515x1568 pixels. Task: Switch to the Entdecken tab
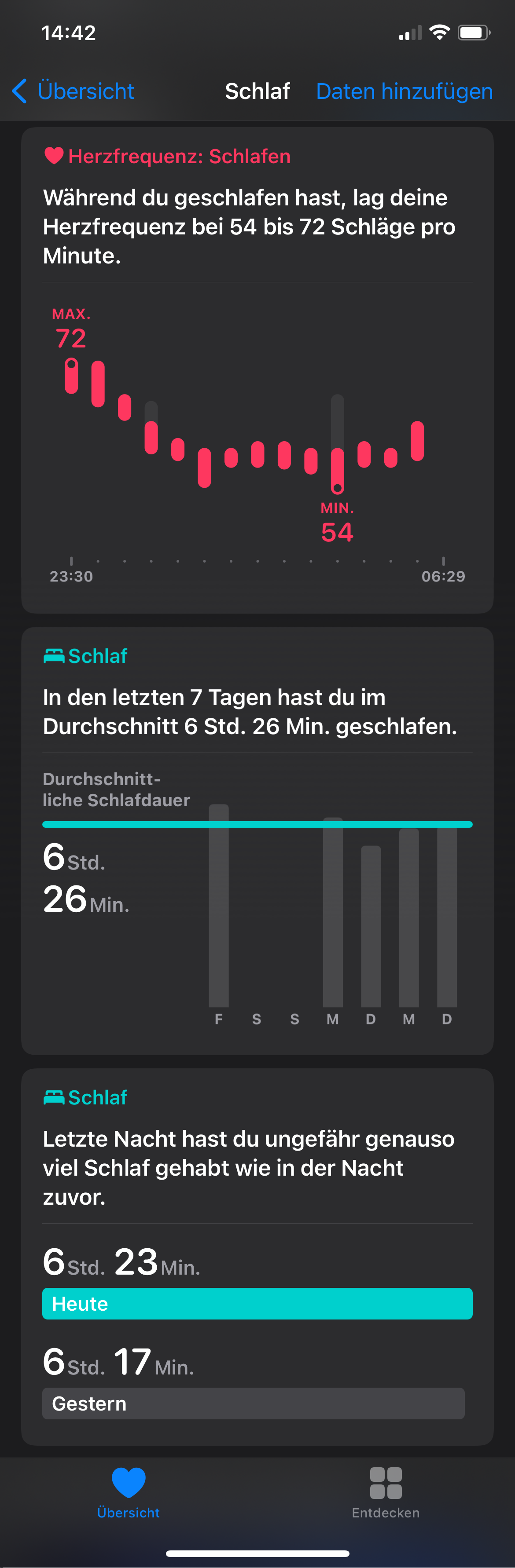[386, 1491]
